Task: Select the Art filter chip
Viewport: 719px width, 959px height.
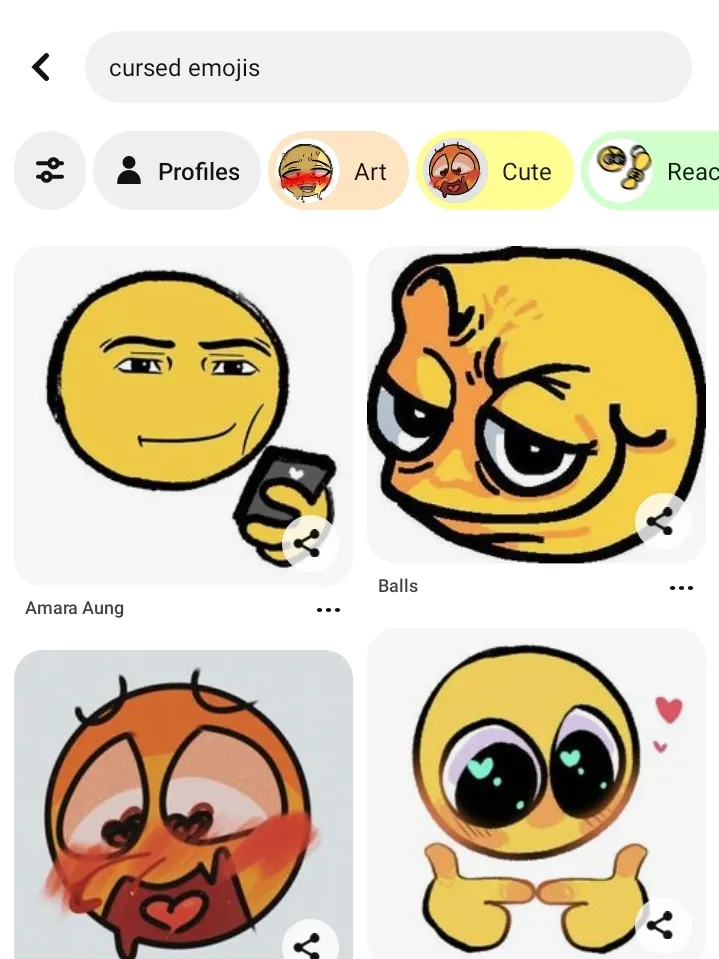Action: tap(338, 171)
